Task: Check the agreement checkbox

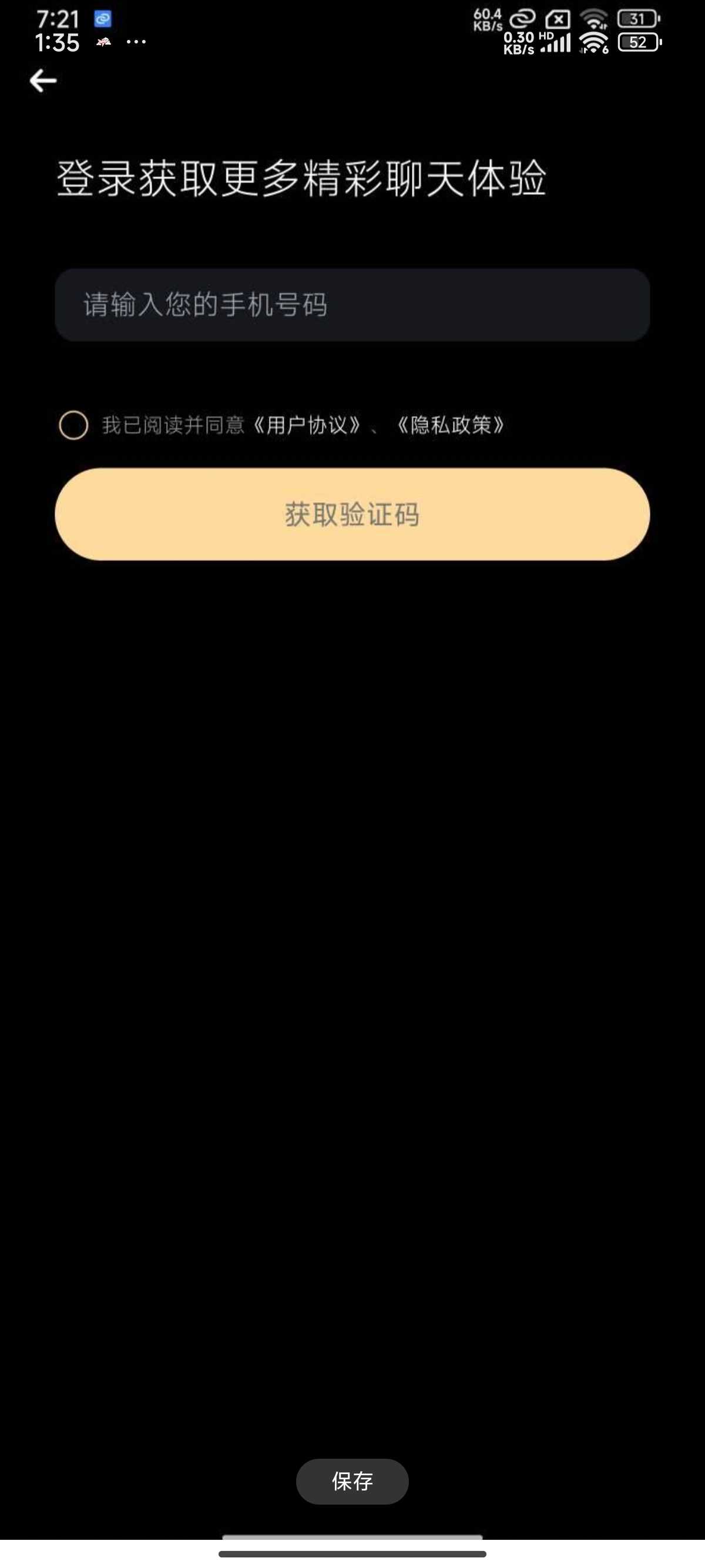Action: click(73, 425)
